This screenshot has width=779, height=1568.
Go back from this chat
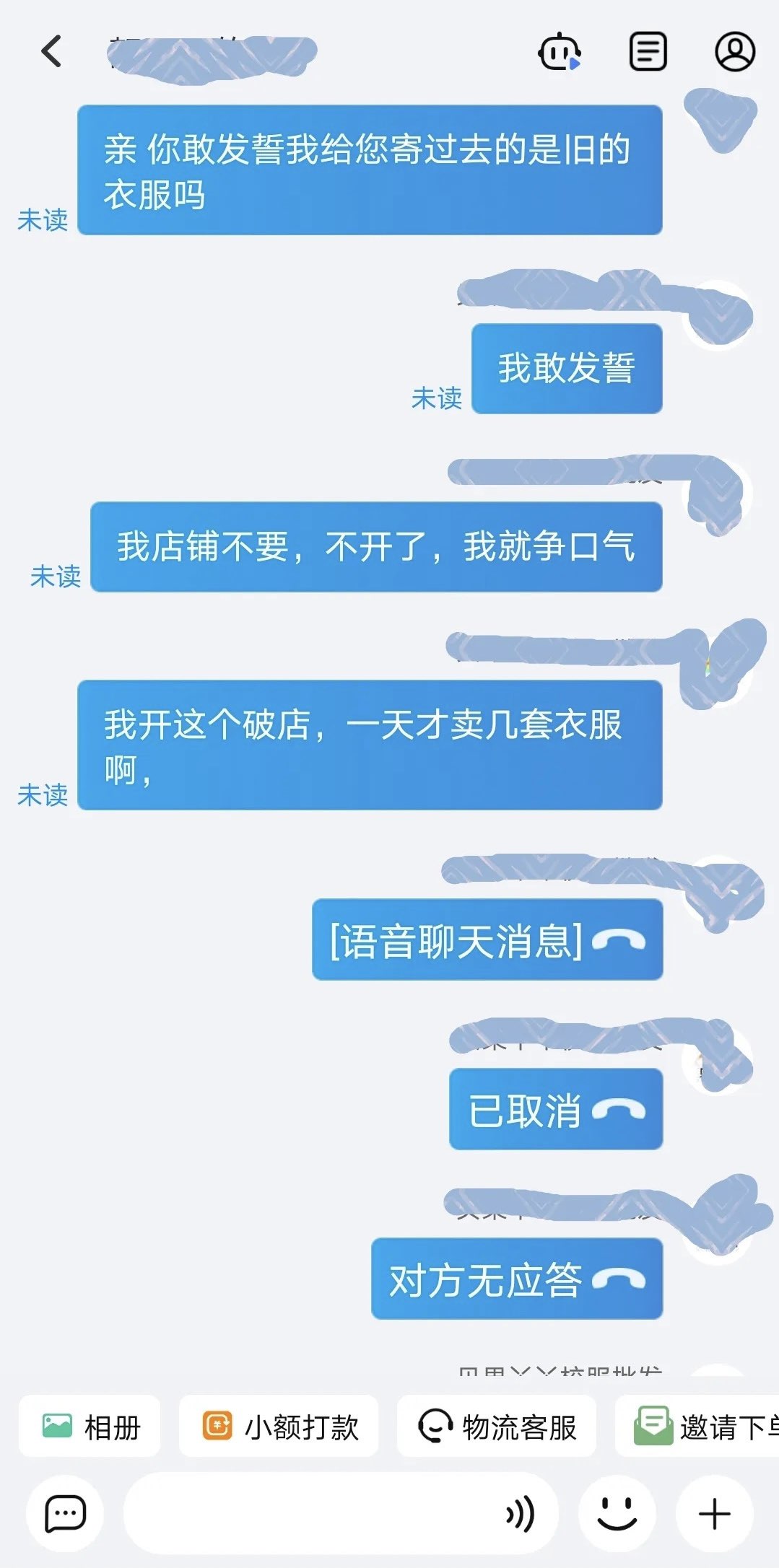coord(52,51)
